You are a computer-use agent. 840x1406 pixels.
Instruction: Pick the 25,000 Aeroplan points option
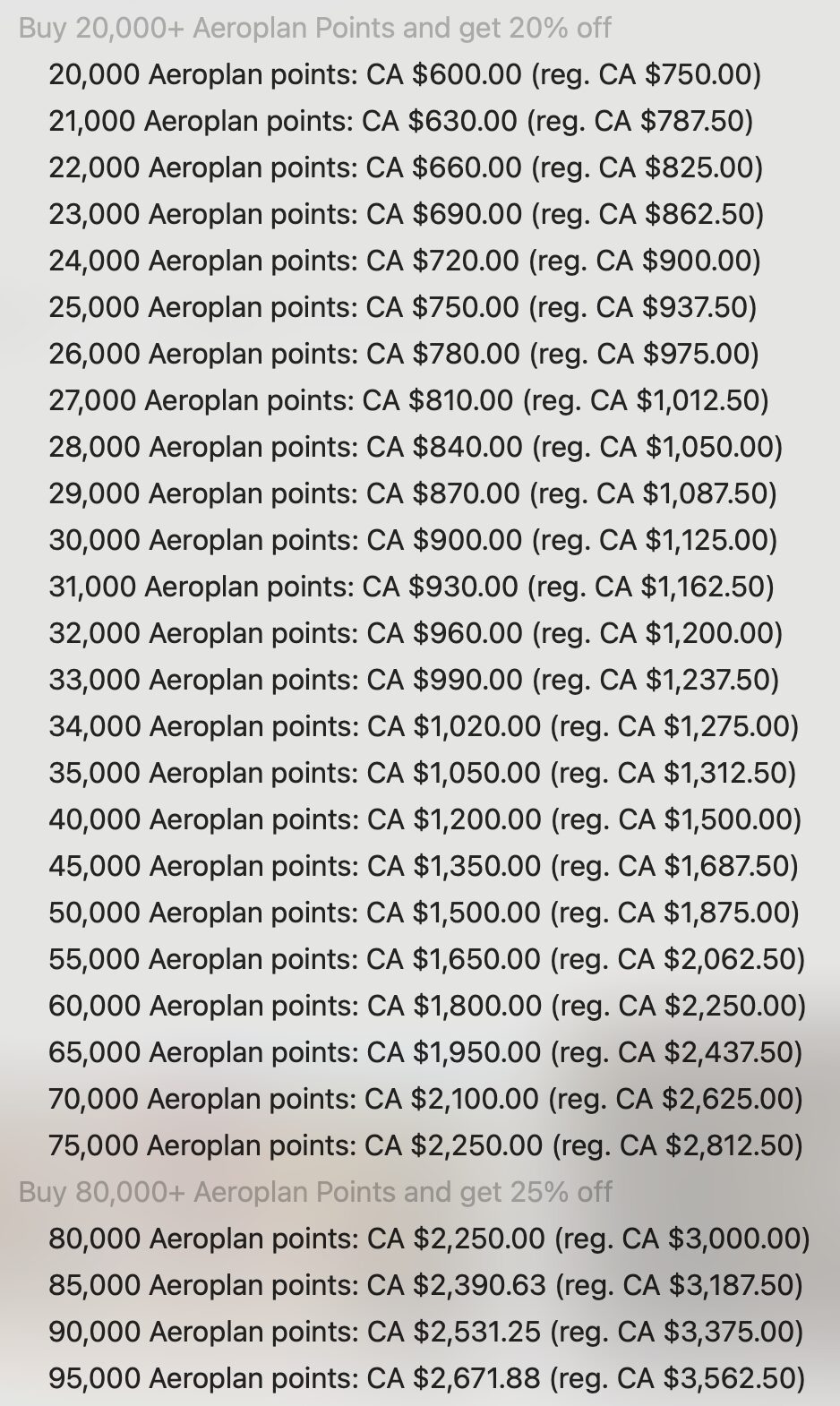pos(403,307)
